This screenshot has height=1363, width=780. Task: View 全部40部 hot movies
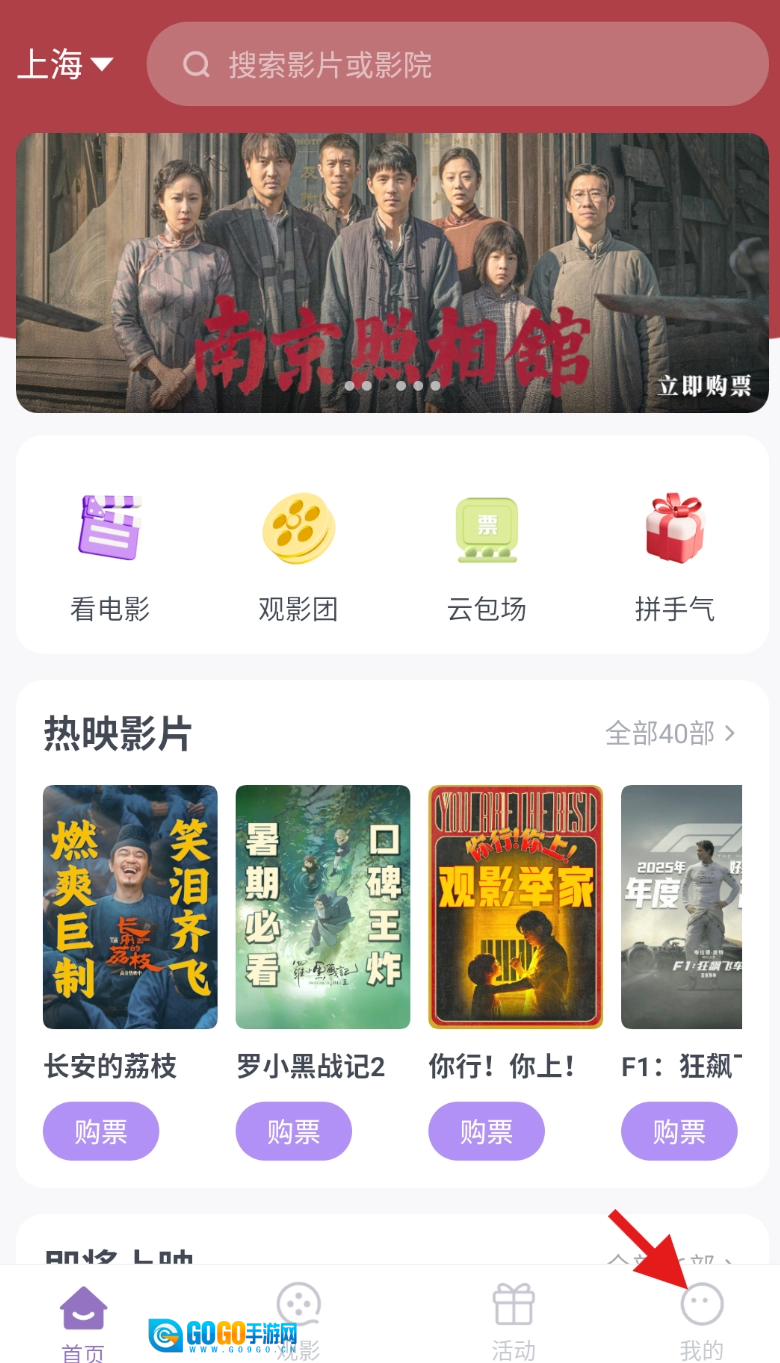(670, 734)
